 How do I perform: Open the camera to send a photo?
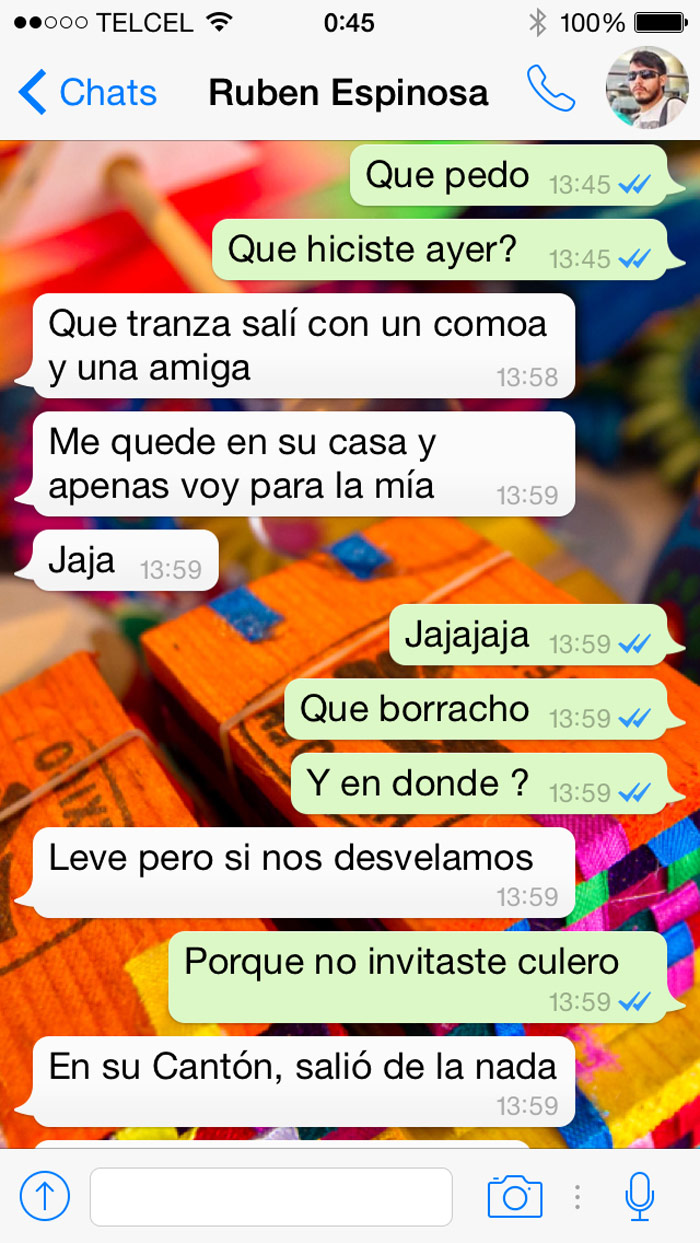[x=515, y=1196]
